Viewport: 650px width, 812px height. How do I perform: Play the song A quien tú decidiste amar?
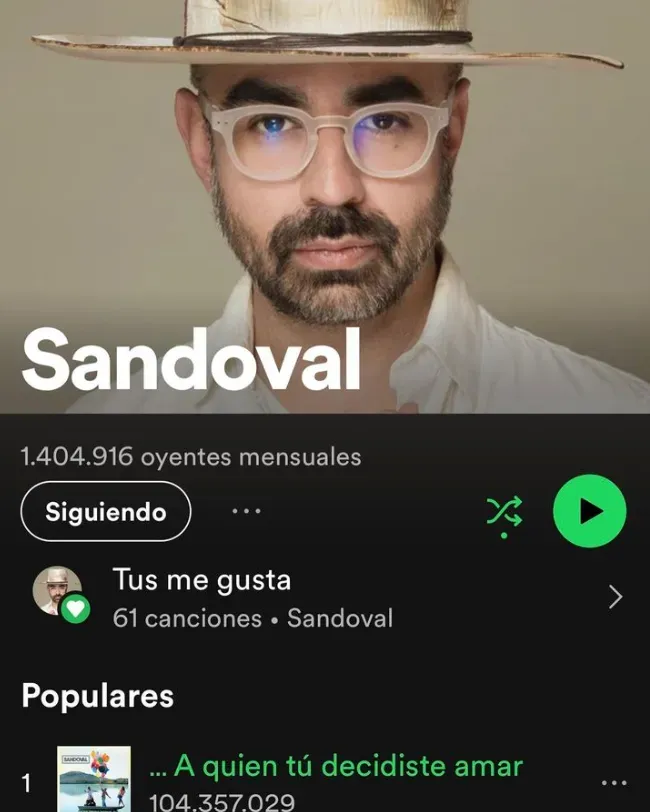coord(335,767)
